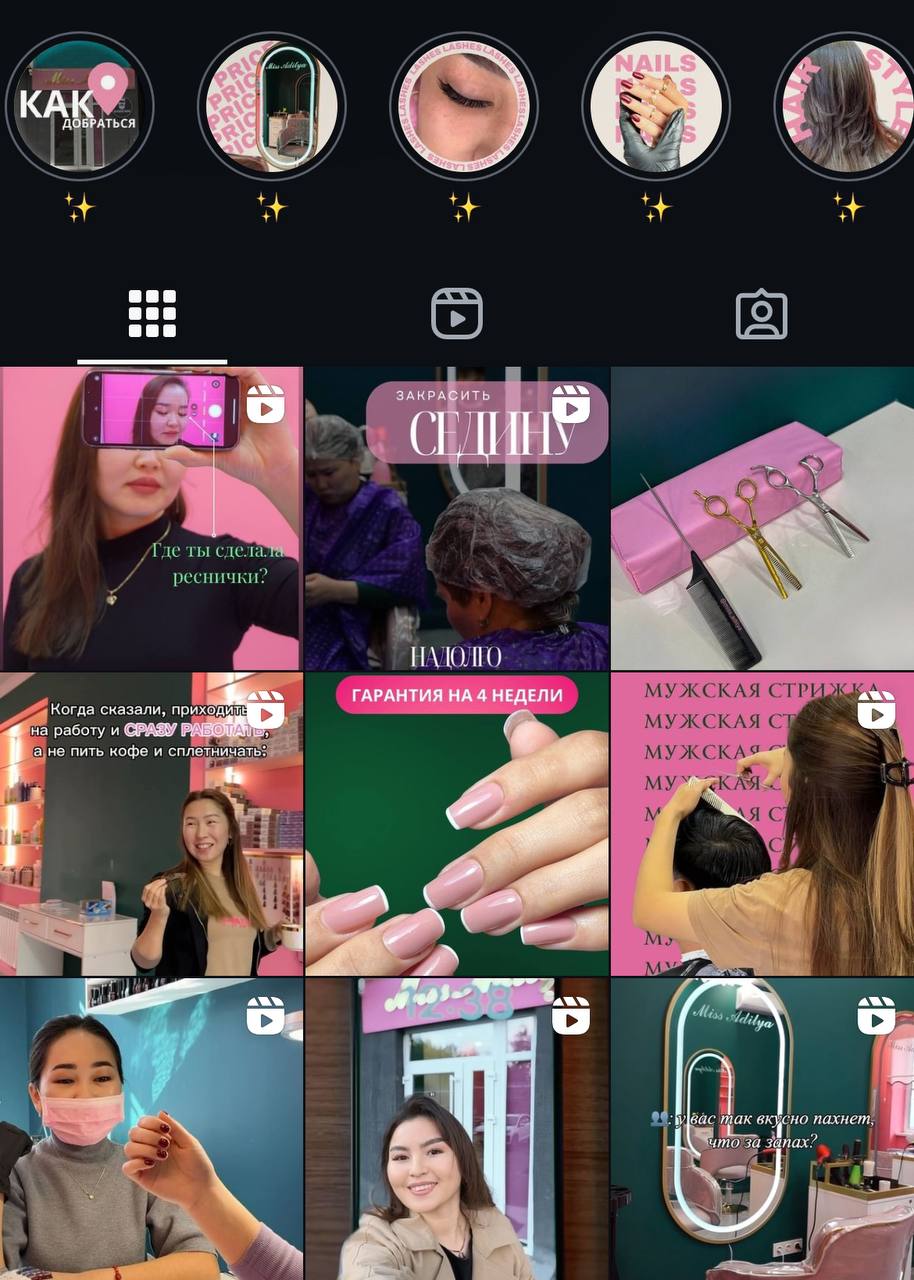Open the Nails story highlight
914x1280 pixels.
(656, 106)
